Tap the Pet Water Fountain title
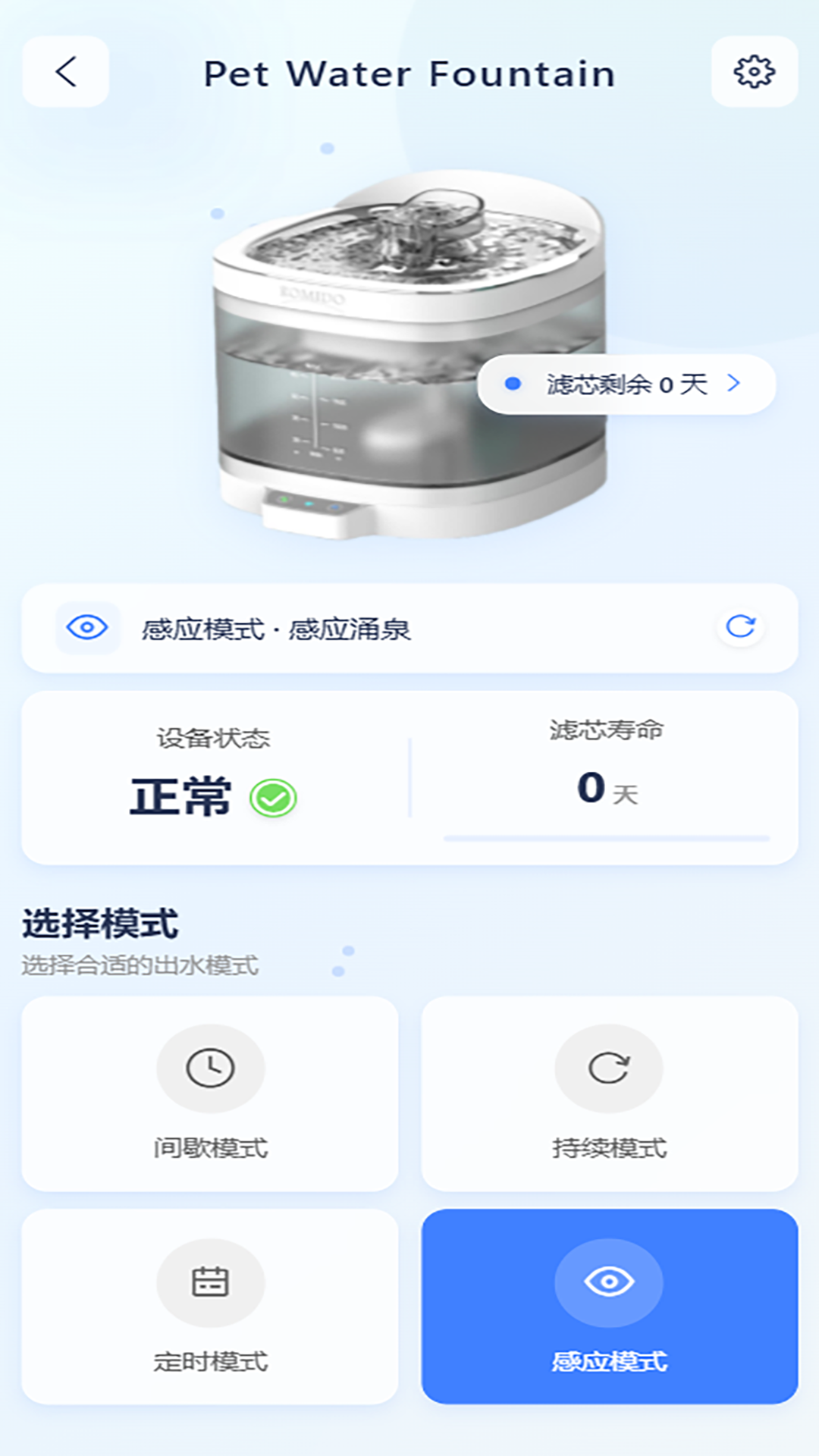Screen dimensions: 819x1456 [409, 73]
